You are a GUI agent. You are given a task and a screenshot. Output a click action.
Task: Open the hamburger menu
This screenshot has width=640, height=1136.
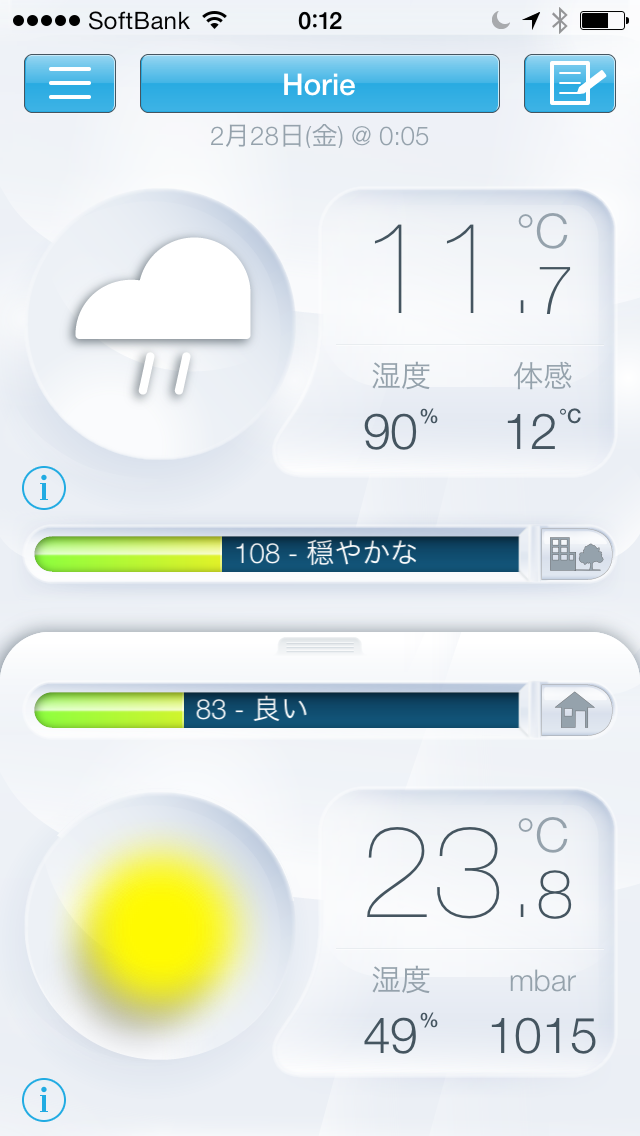coord(70,83)
